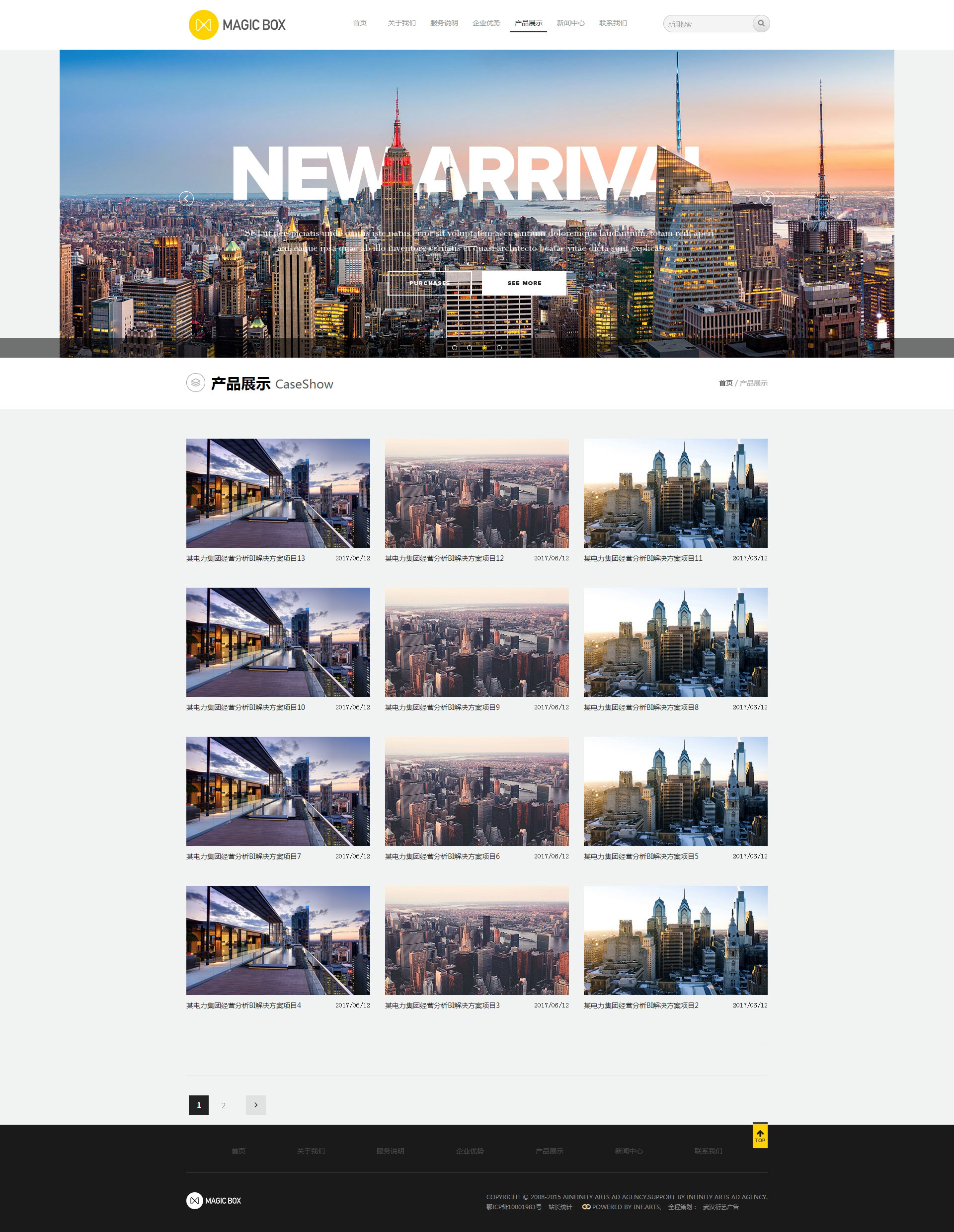Viewport: 954px width, 1232px height.
Task: Show previous banner slide arrow
Action: click(186, 199)
